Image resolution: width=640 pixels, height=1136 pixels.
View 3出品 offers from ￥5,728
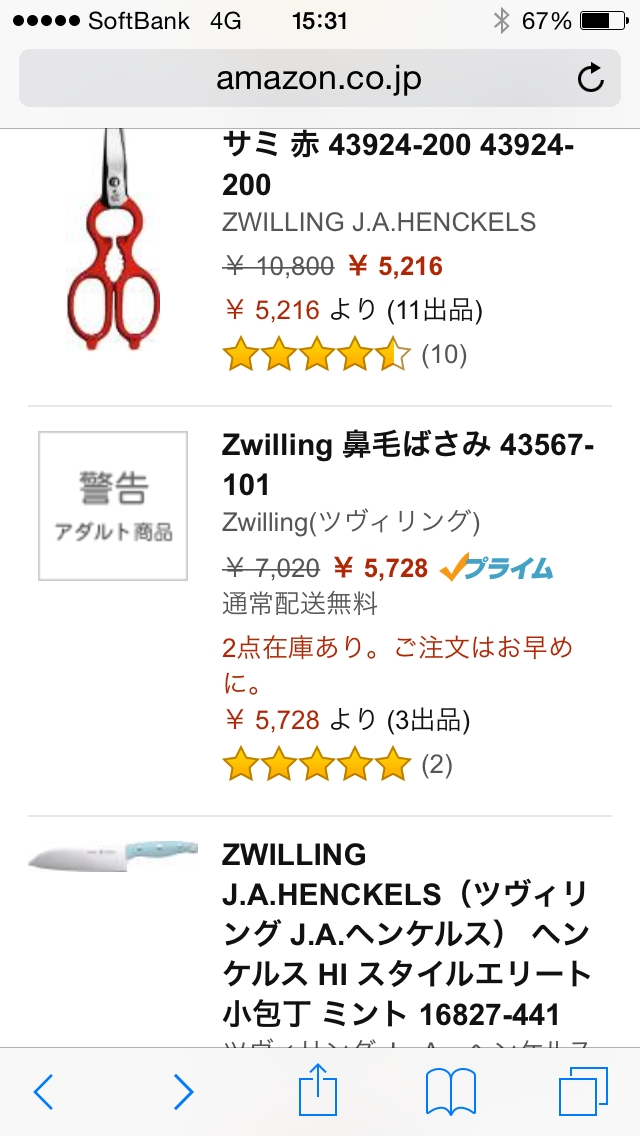click(x=346, y=720)
